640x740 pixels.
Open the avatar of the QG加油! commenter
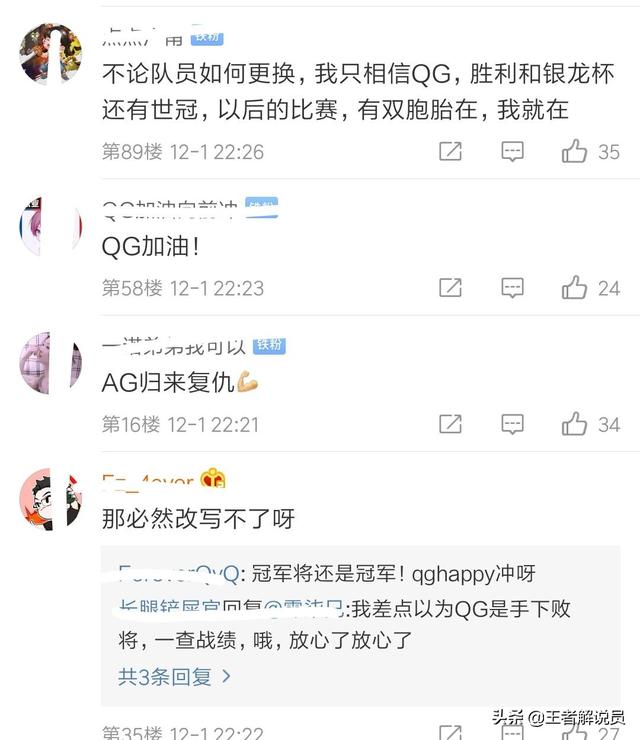point(50,227)
